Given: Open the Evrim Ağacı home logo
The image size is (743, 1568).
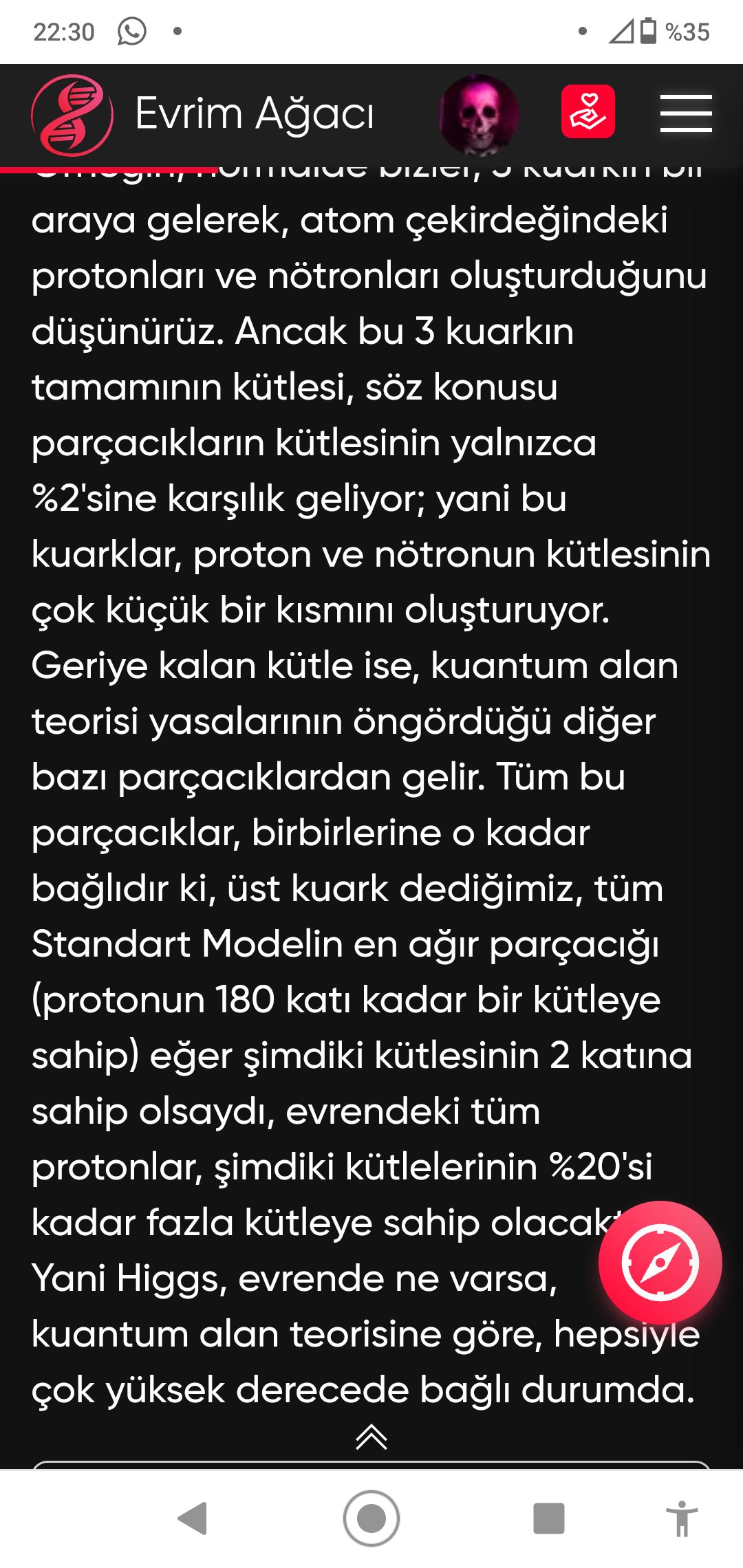Looking at the screenshot, I should click(72, 115).
